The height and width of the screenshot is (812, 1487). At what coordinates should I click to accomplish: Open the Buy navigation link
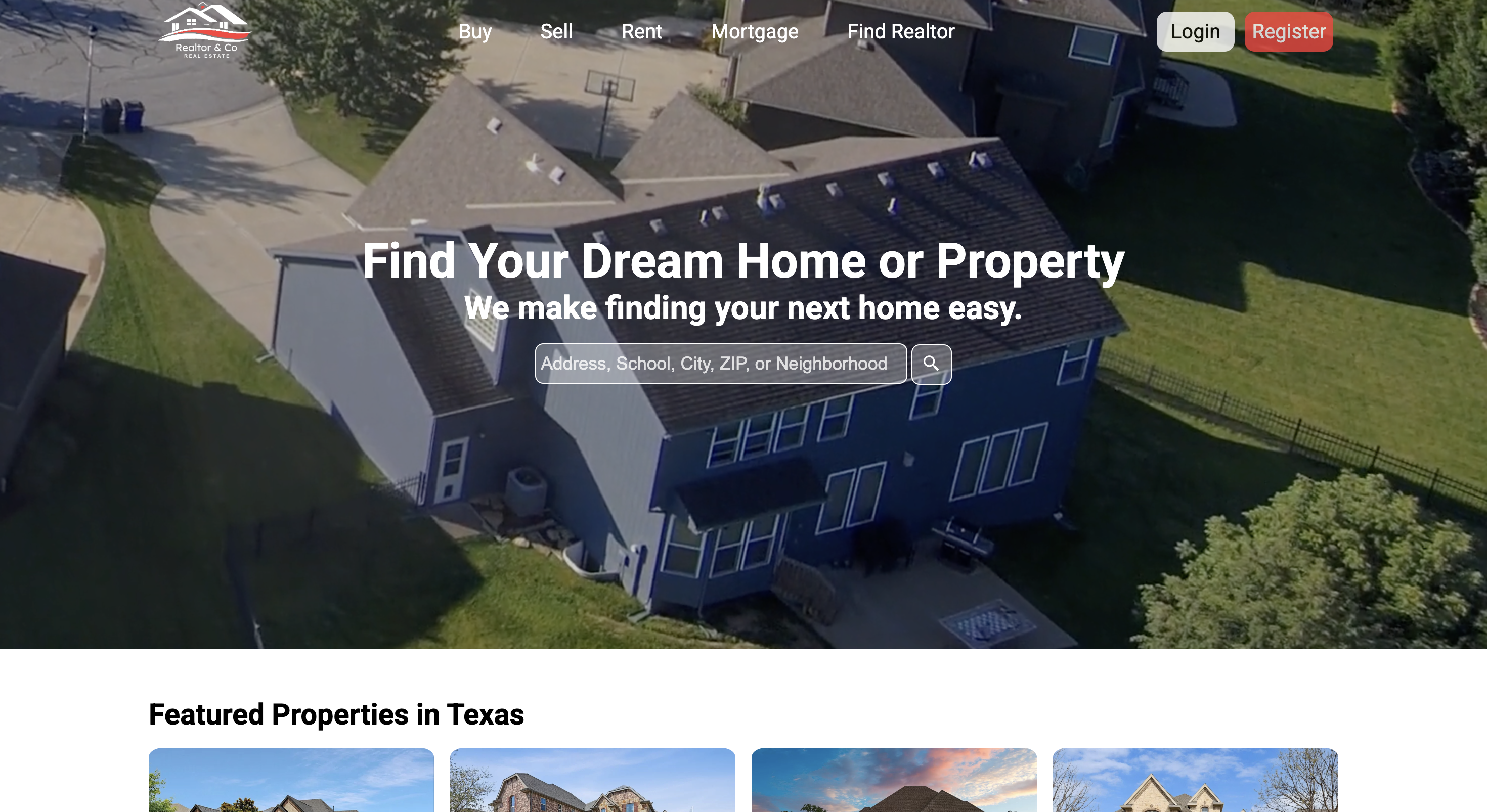coord(474,32)
